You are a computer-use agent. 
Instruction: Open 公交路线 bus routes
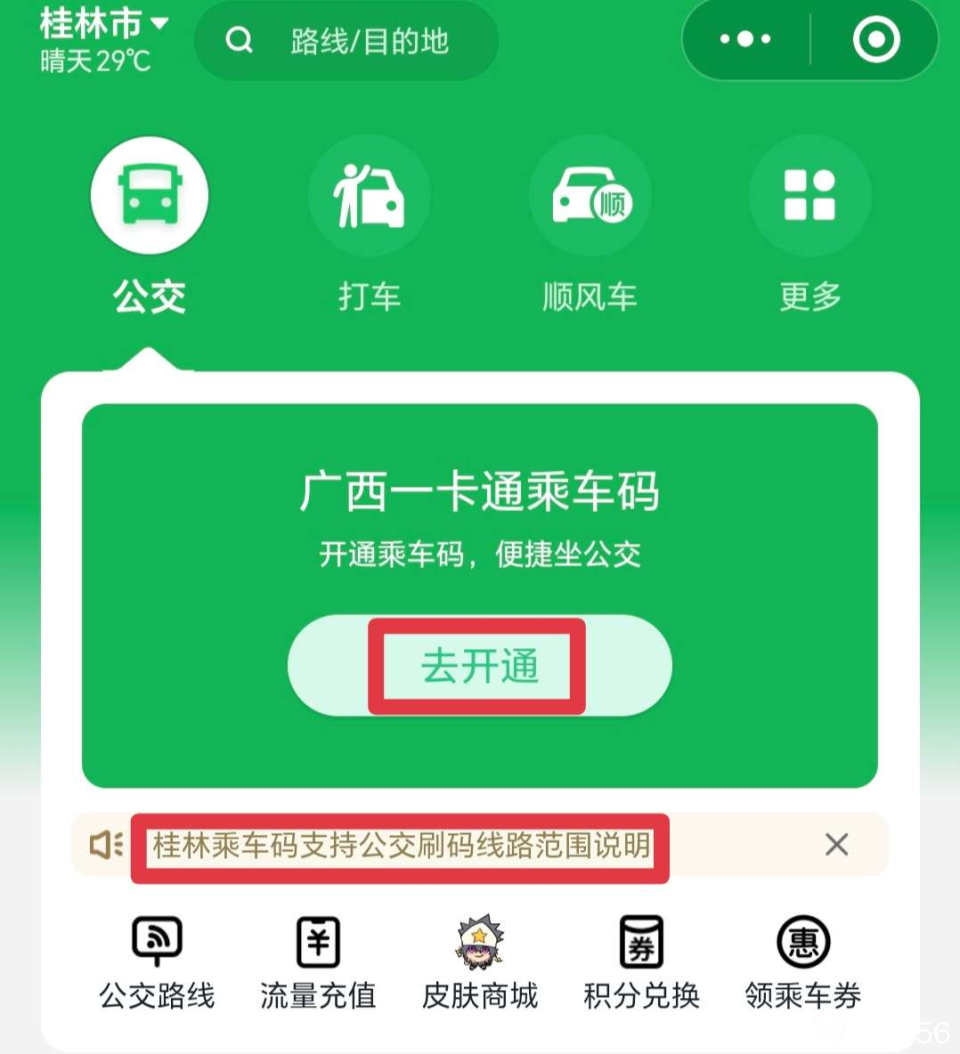coord(157,962)
